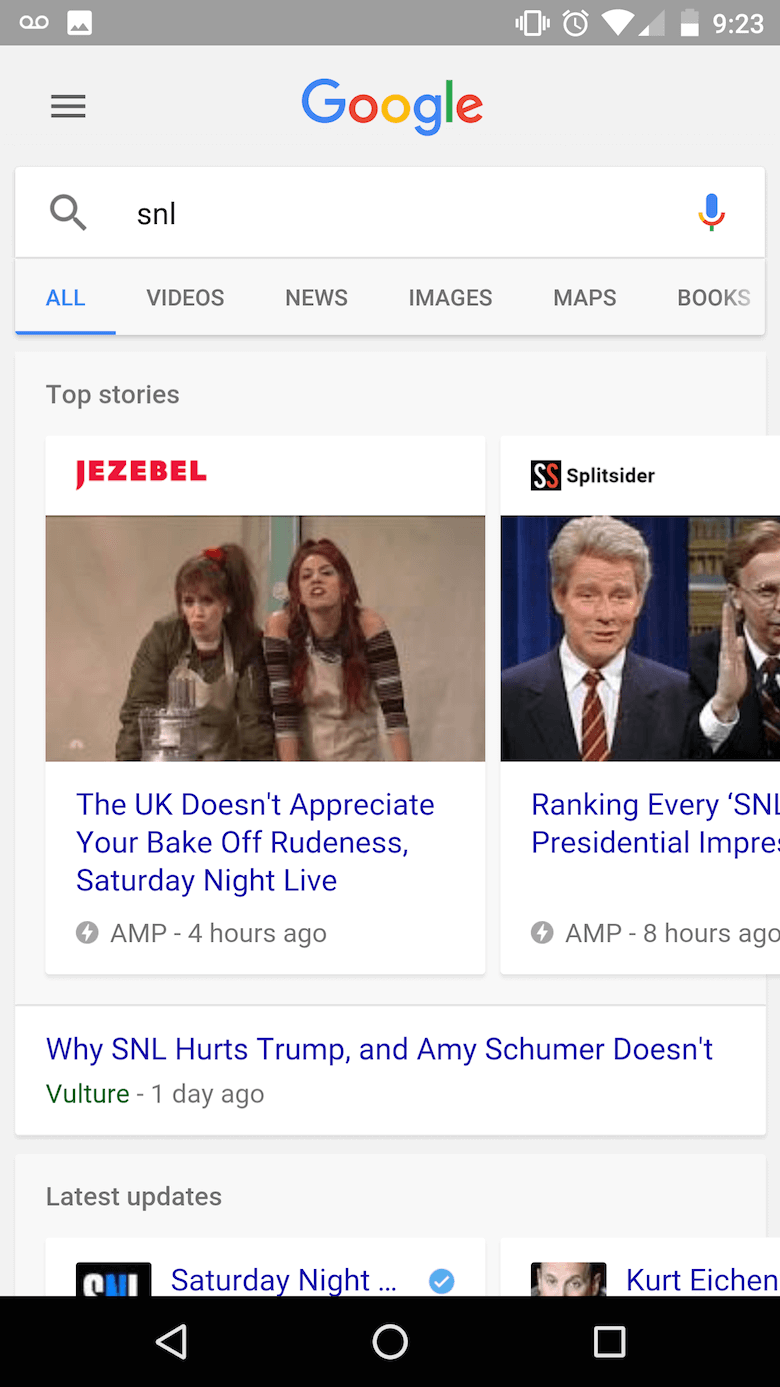The image size is (780, 1387).
Task: Click the AMP lightning icon on Jezebel story
Action: [87, 933]
